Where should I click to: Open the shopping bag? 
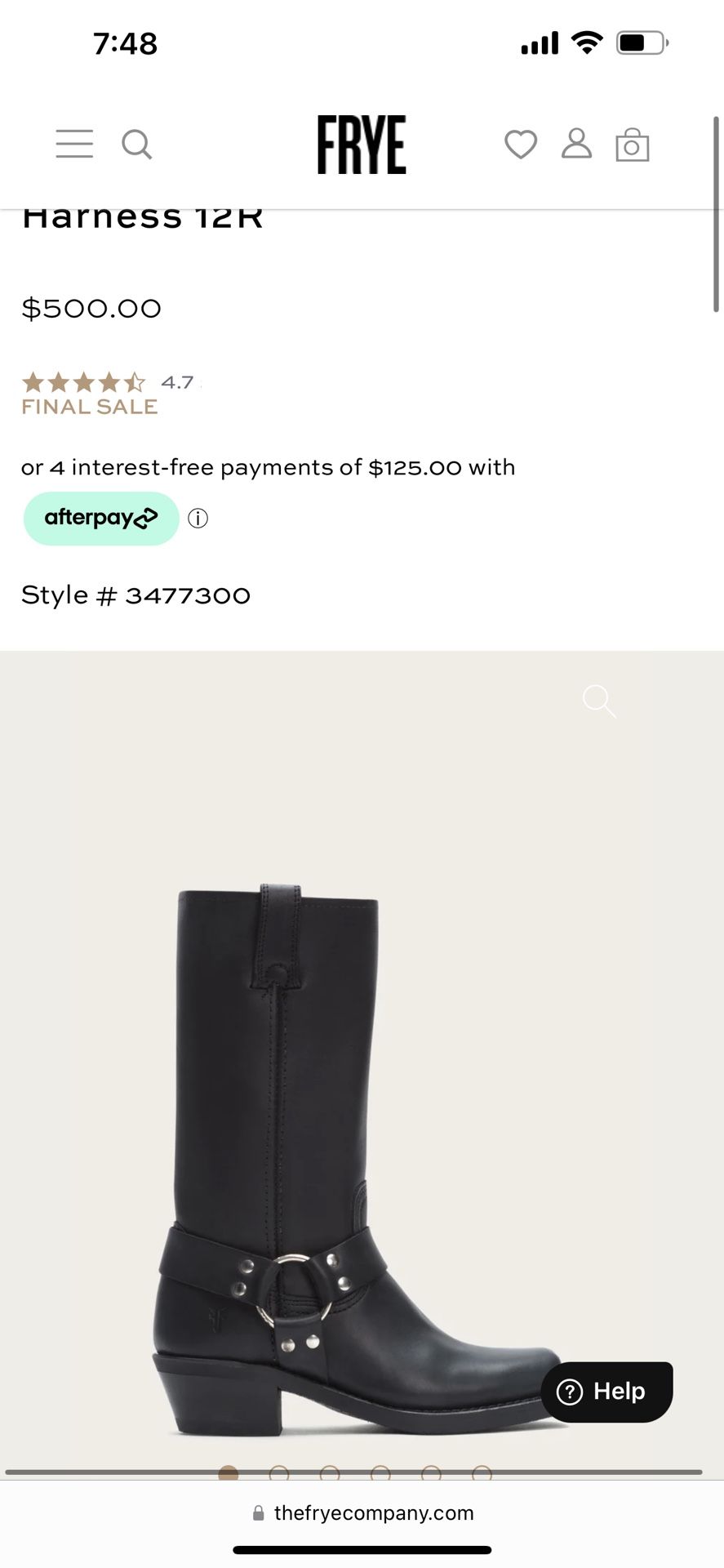[x=633, y=145]
